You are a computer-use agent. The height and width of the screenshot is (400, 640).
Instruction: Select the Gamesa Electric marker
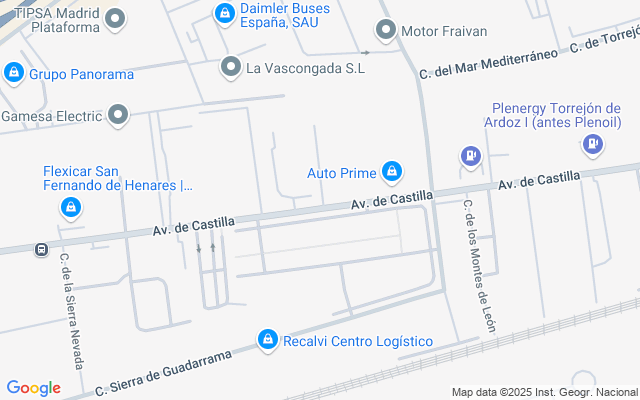pyautogui.click(x=118, y=115)
